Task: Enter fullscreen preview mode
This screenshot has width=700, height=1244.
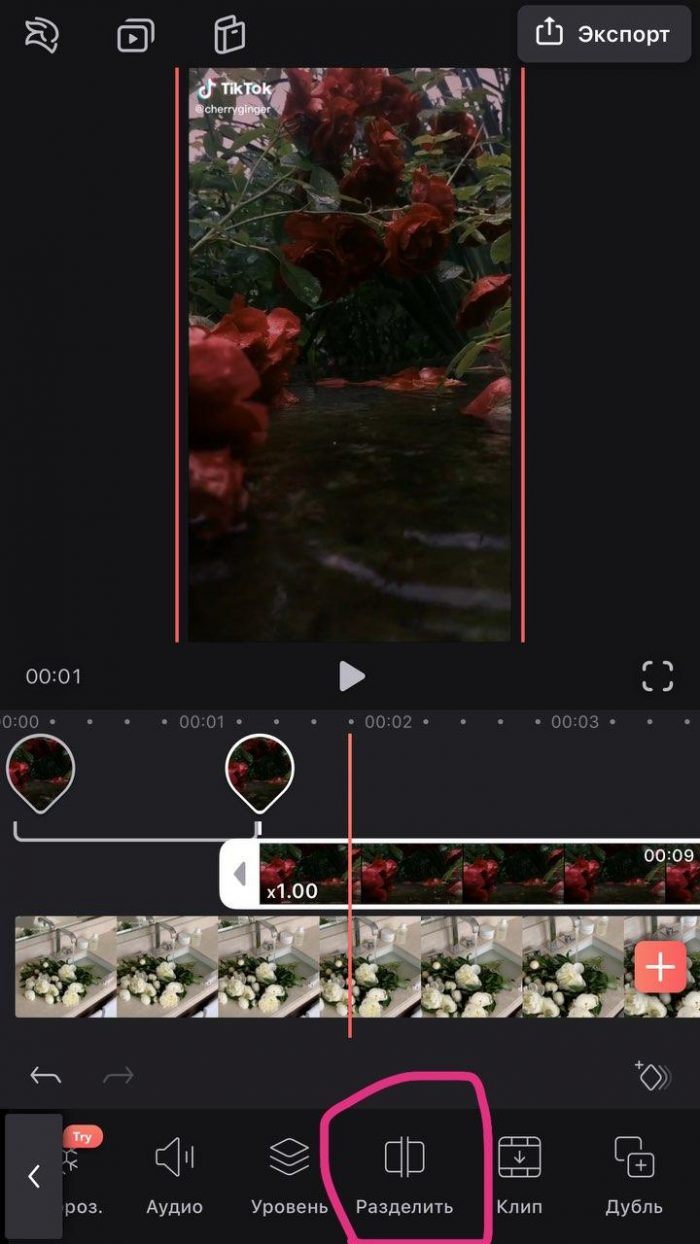Action: 657,676
